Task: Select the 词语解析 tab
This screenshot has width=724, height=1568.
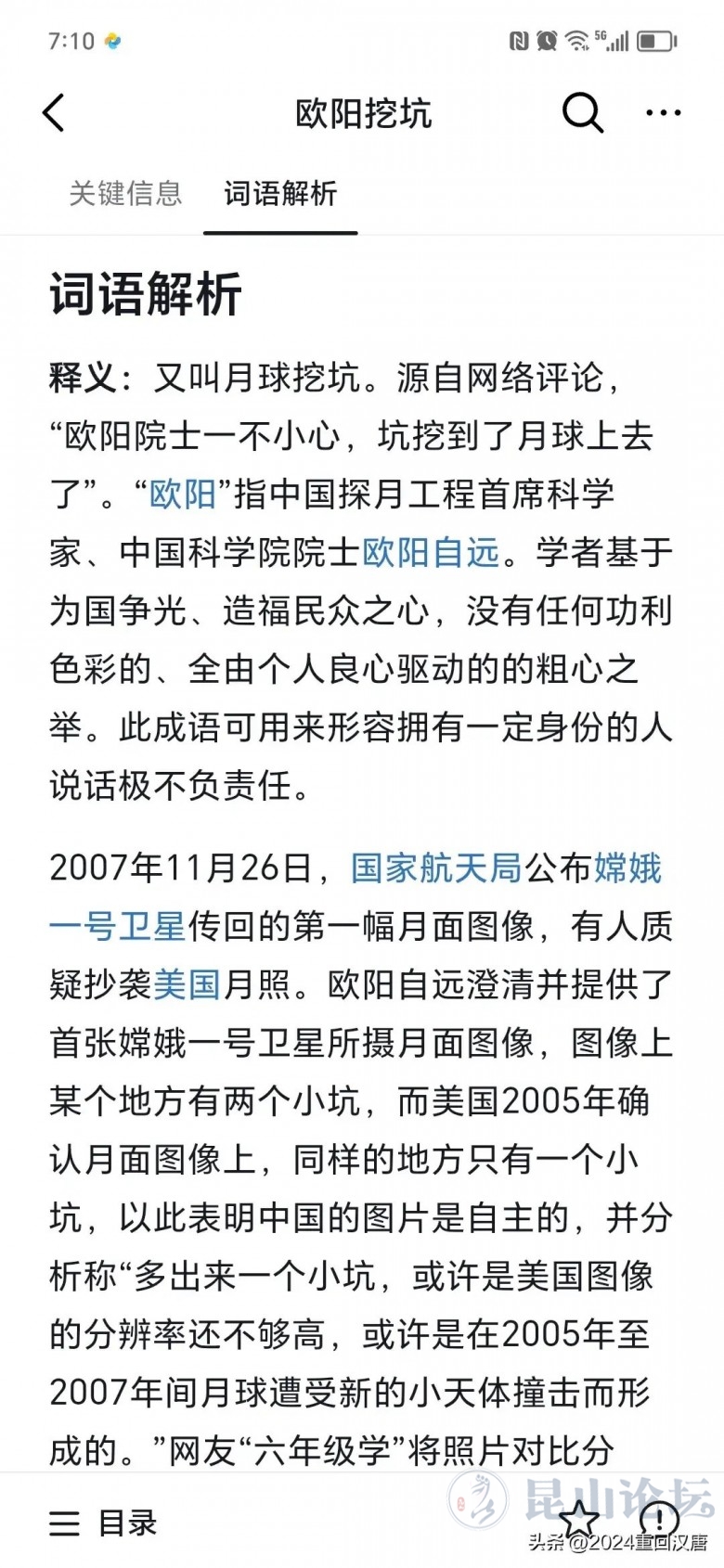Action: point(280,193)
